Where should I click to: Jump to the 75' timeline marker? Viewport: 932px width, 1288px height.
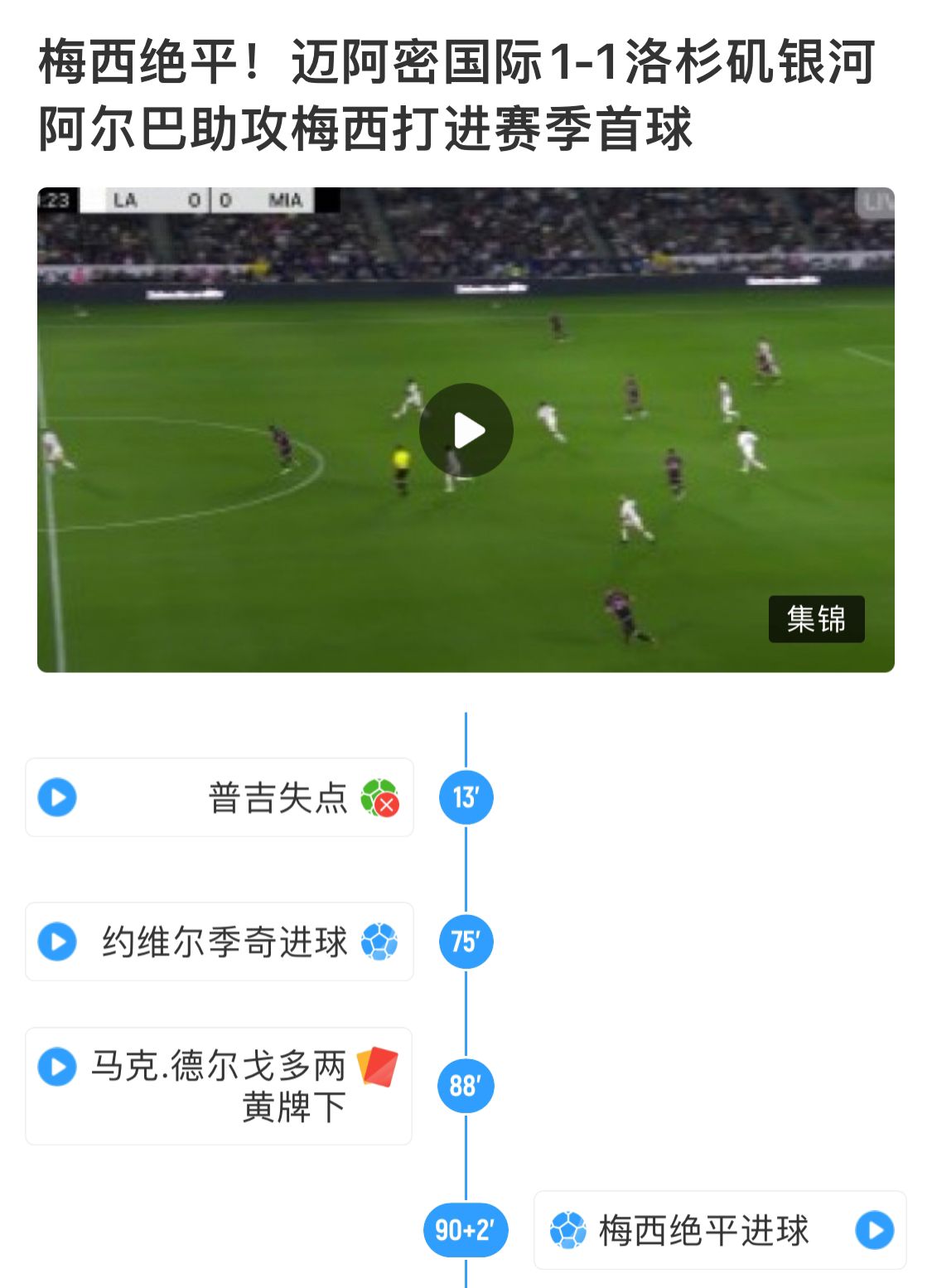coord(466,942)
